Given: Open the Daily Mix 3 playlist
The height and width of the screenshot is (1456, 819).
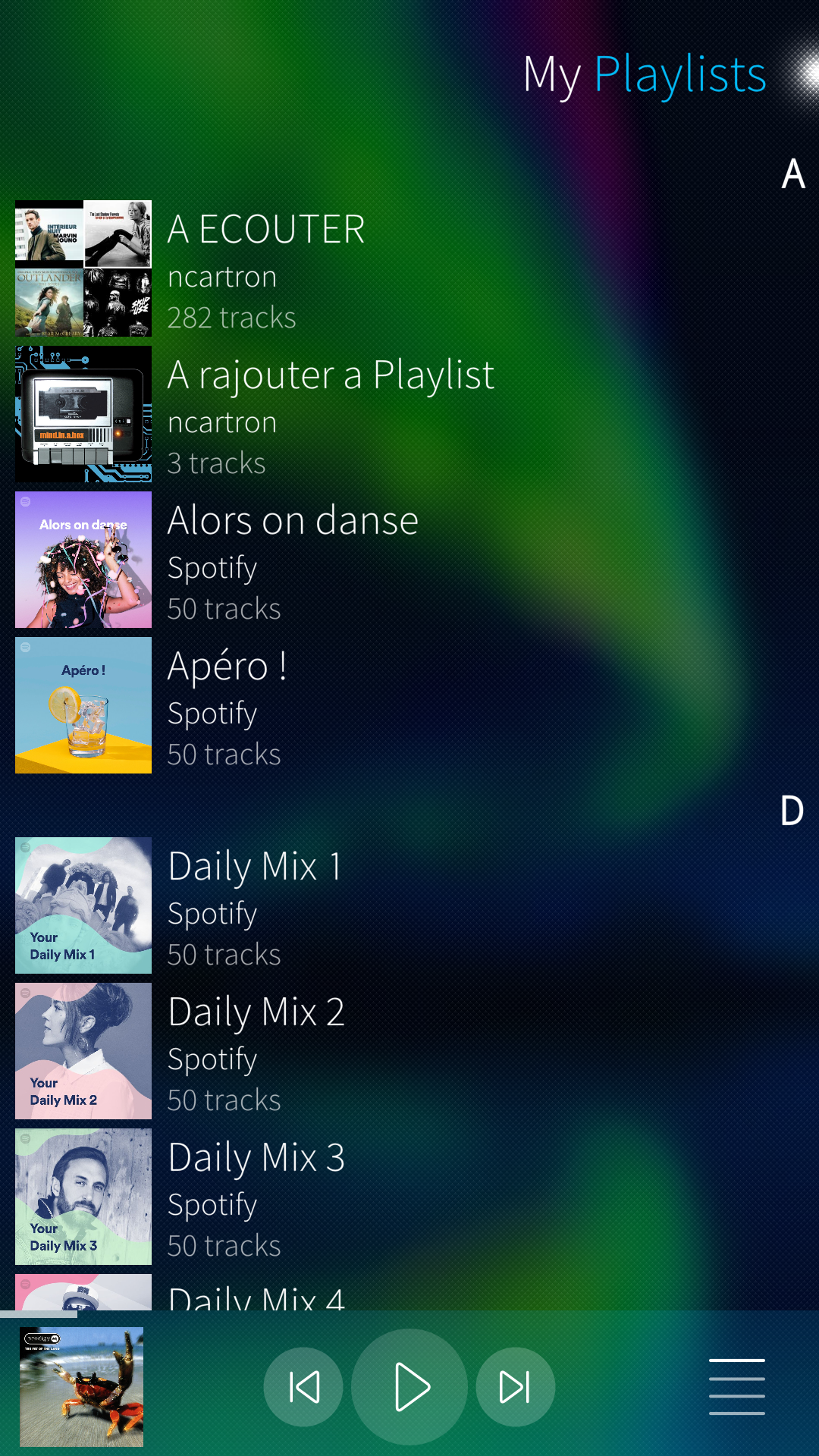Looking at the screenshot, I should point(256,1197).
